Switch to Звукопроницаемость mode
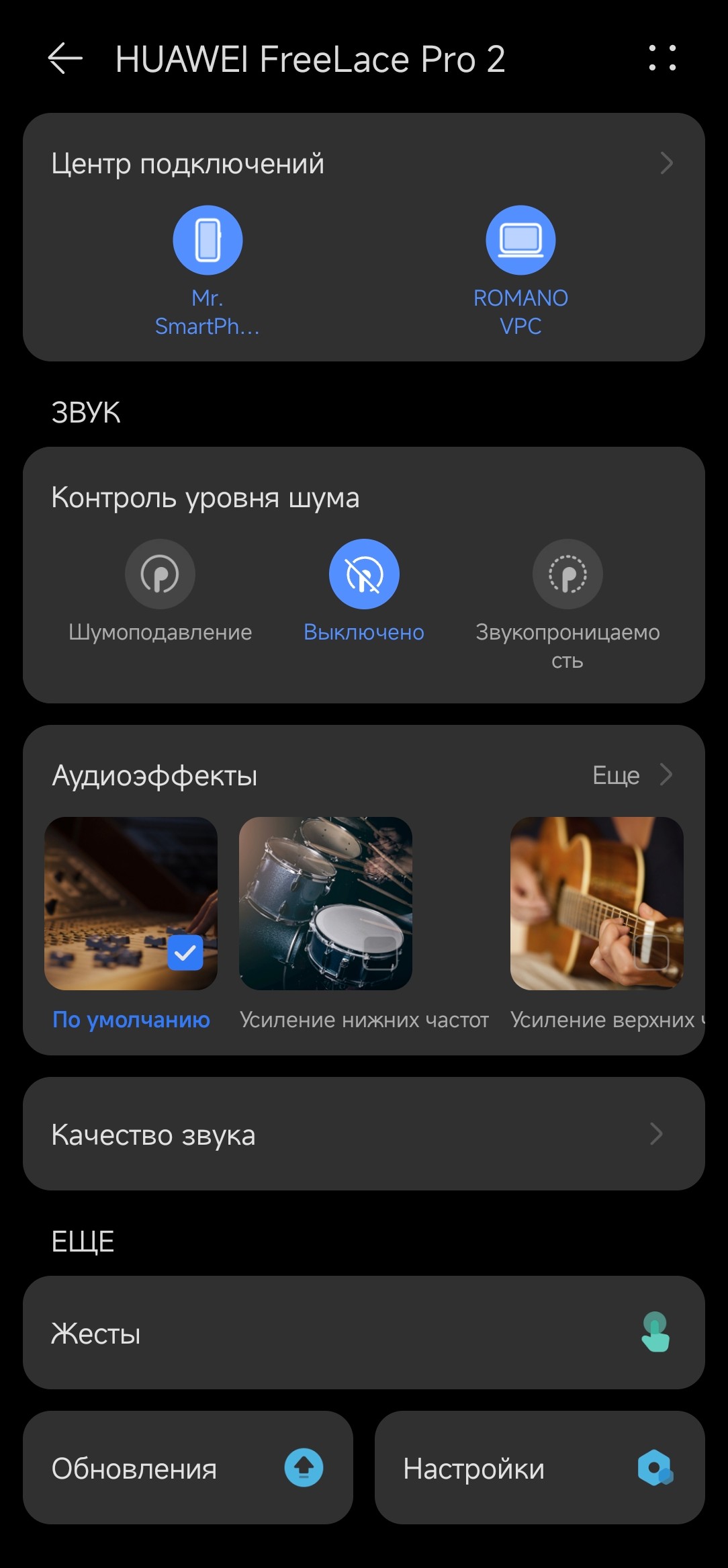Screen dimensions: 728x1568 [567, 574]
